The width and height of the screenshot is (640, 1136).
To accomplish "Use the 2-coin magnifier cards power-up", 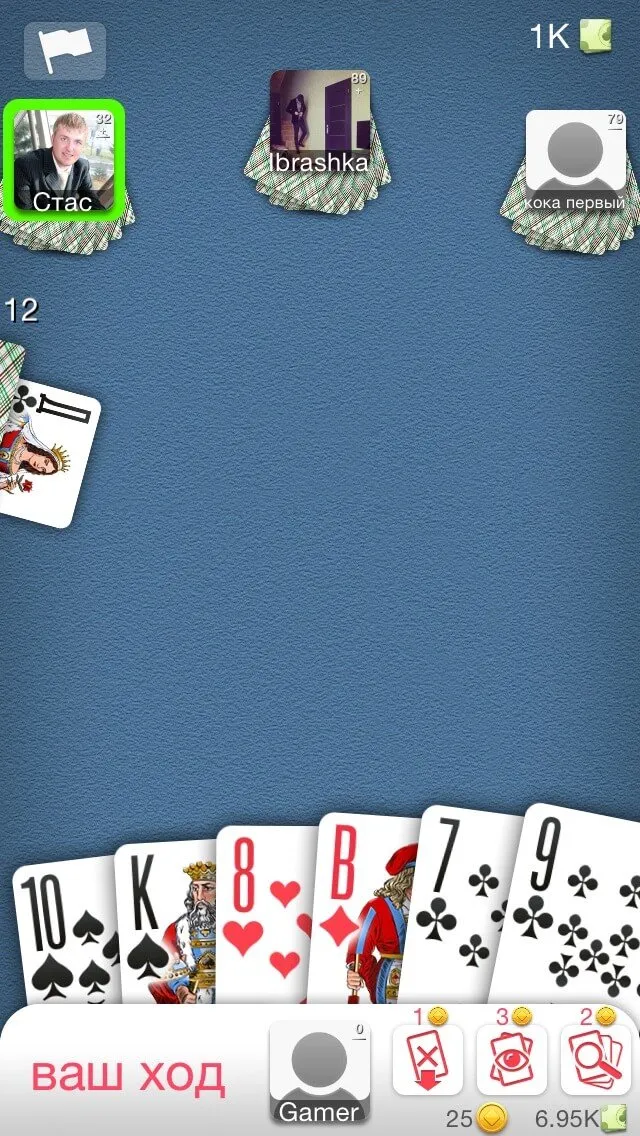I will click(595, 1060).
